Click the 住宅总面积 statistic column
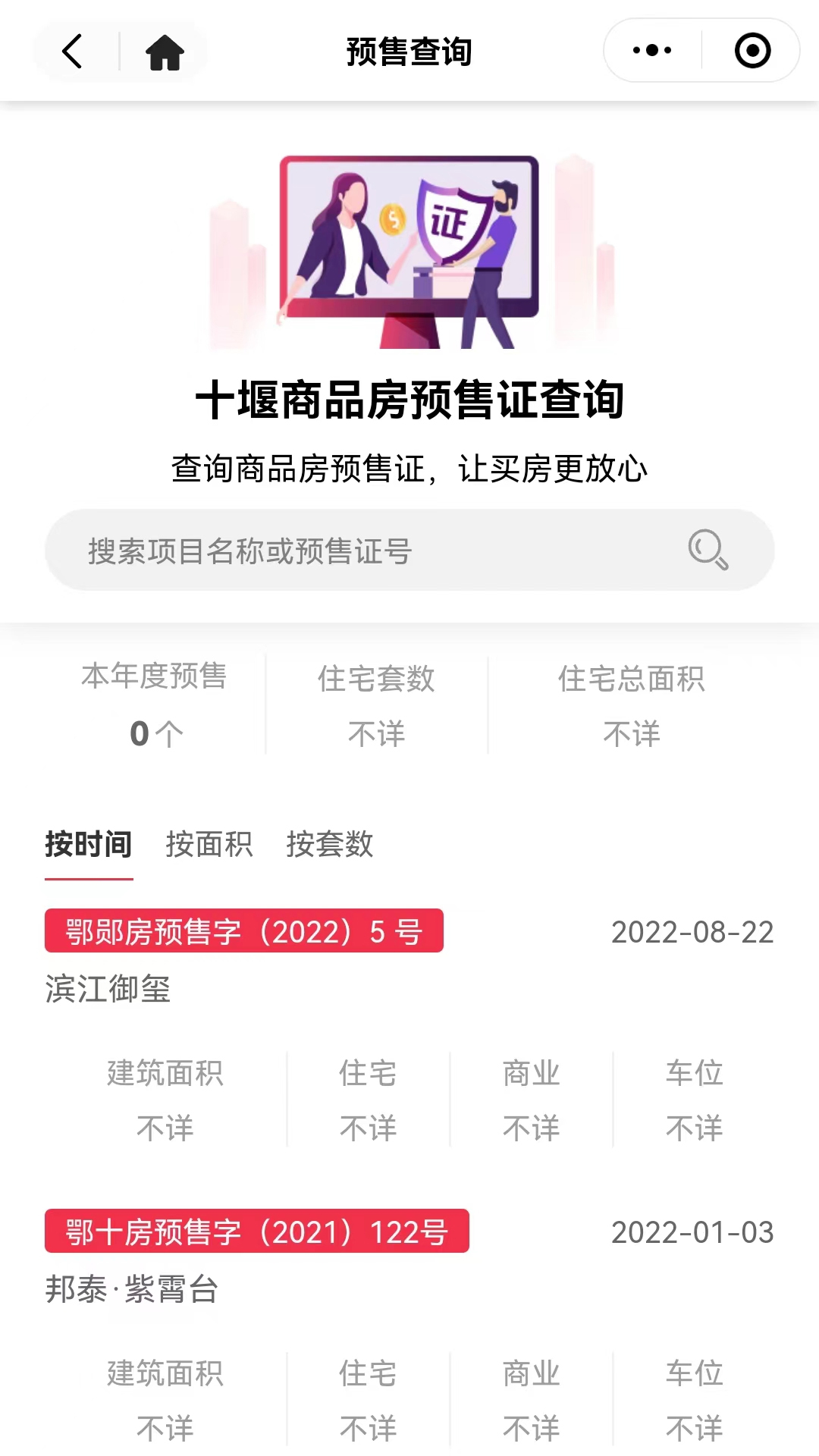The width and height of the screenshot is (819, 1456). point(633,705)
